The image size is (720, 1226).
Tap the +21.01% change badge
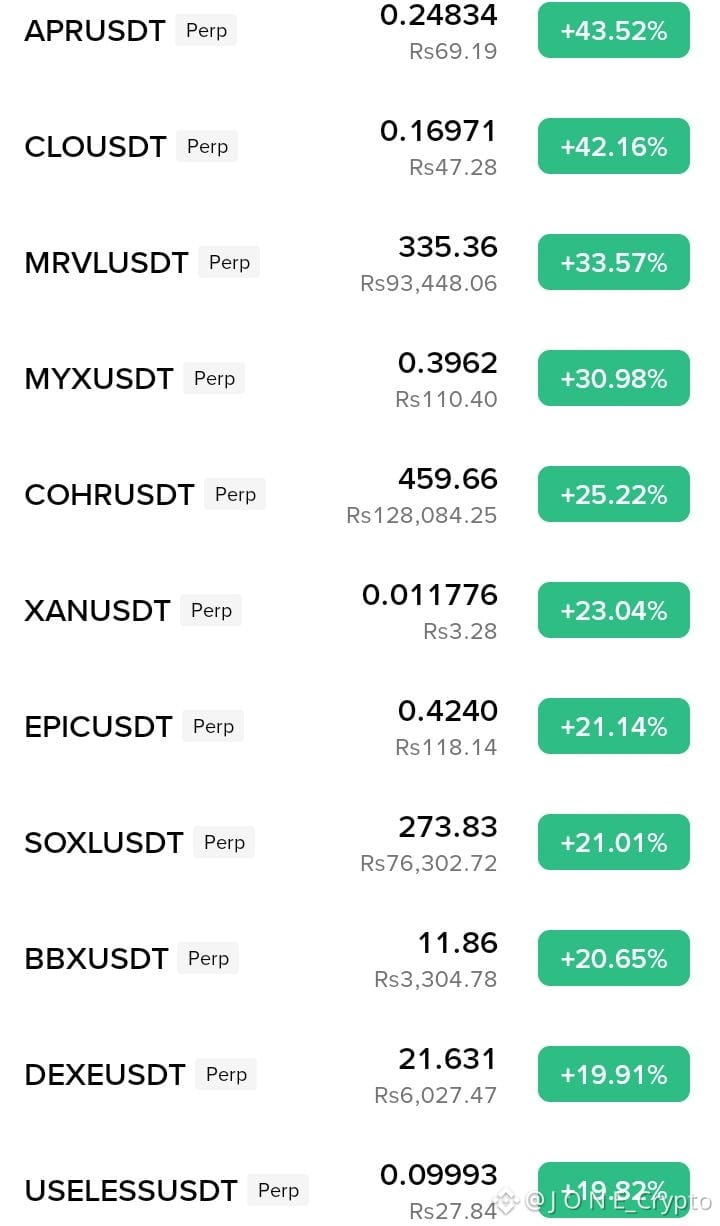click(x=614, y=843)
